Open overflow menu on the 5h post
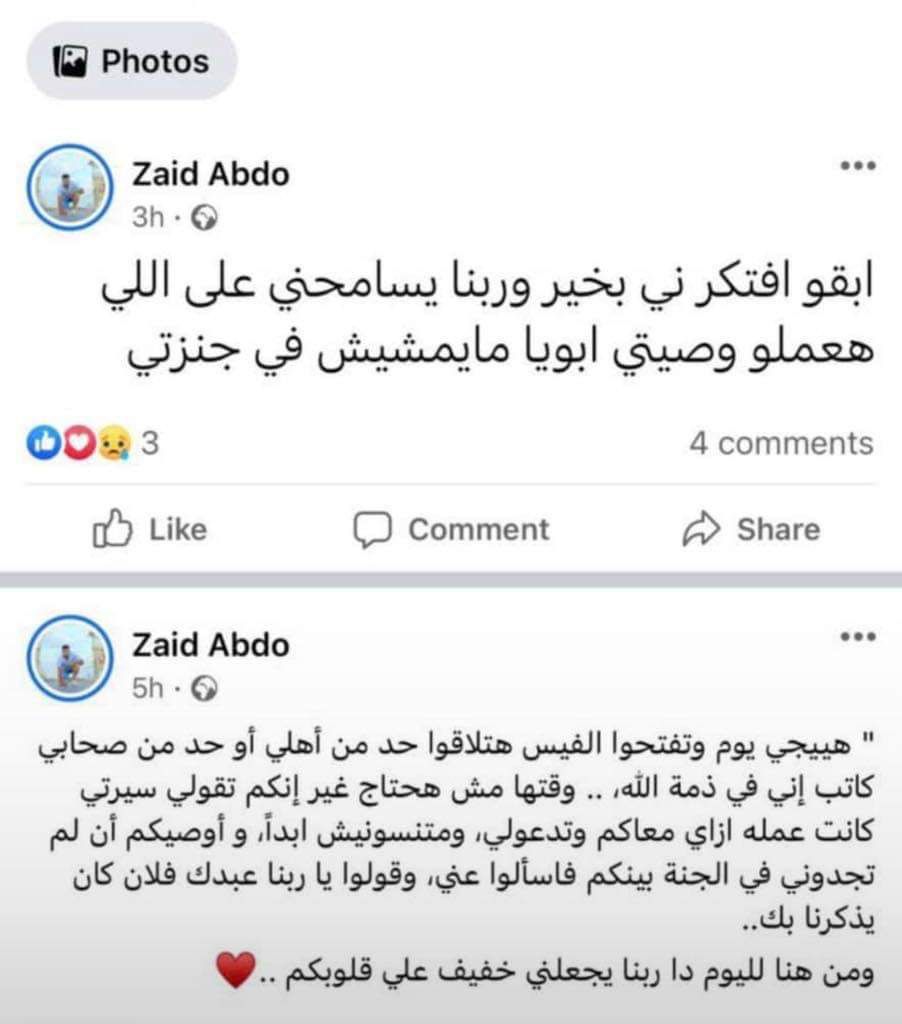 tap(857, 636)
